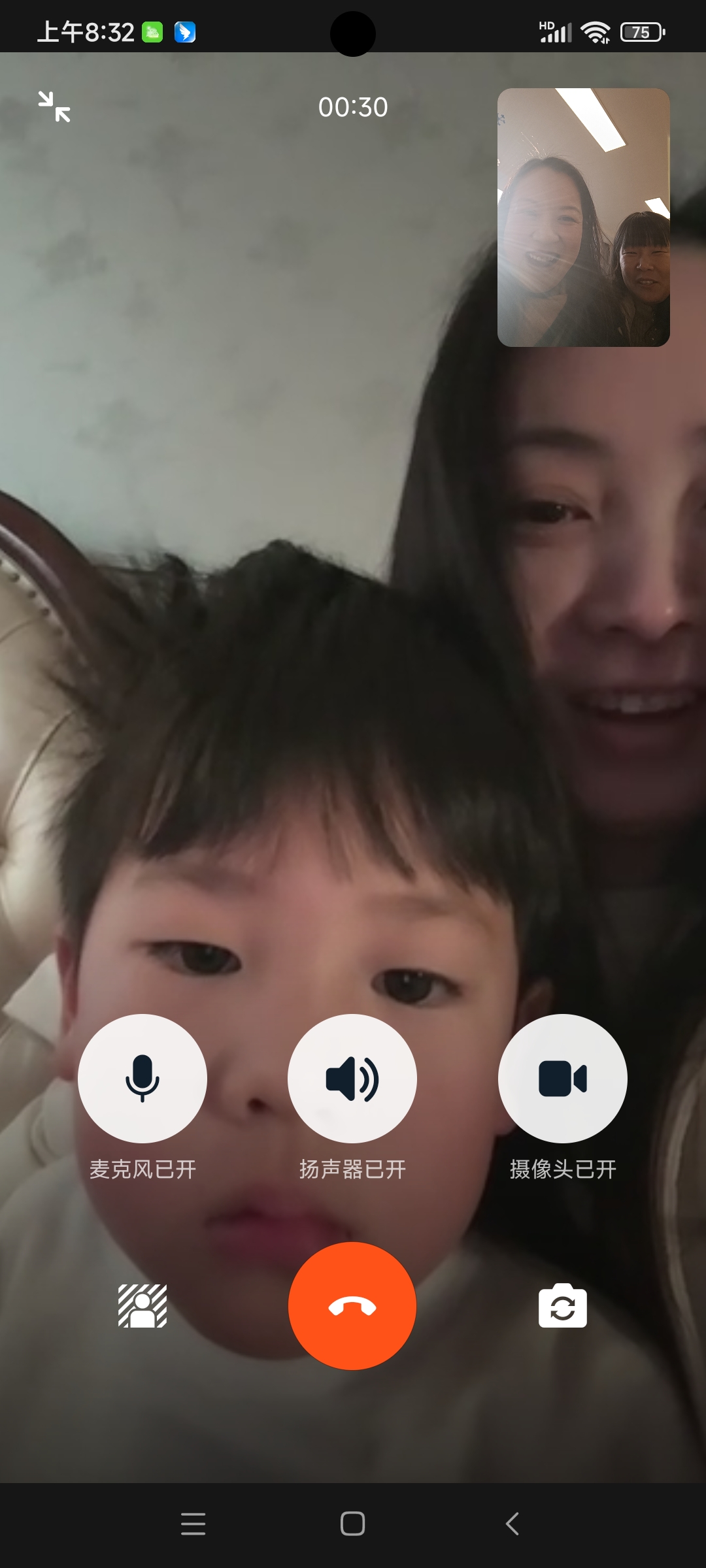Image resolution: width=706 pixels, height=1568 pixels.
Task: Mute the microphone (麦克风已开)
Action: click(143, 1078)
